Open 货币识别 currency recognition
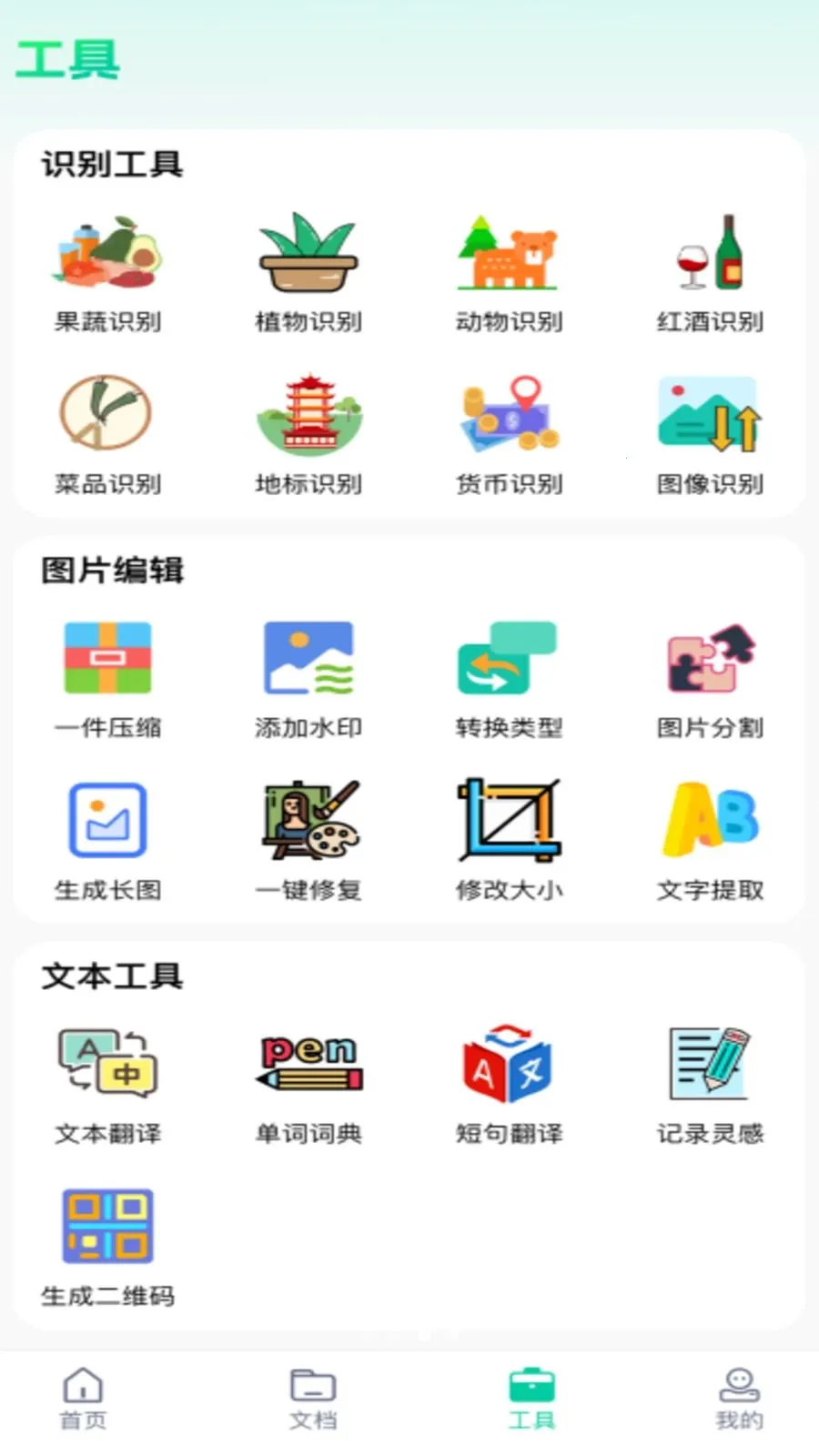 click(508, 432)
